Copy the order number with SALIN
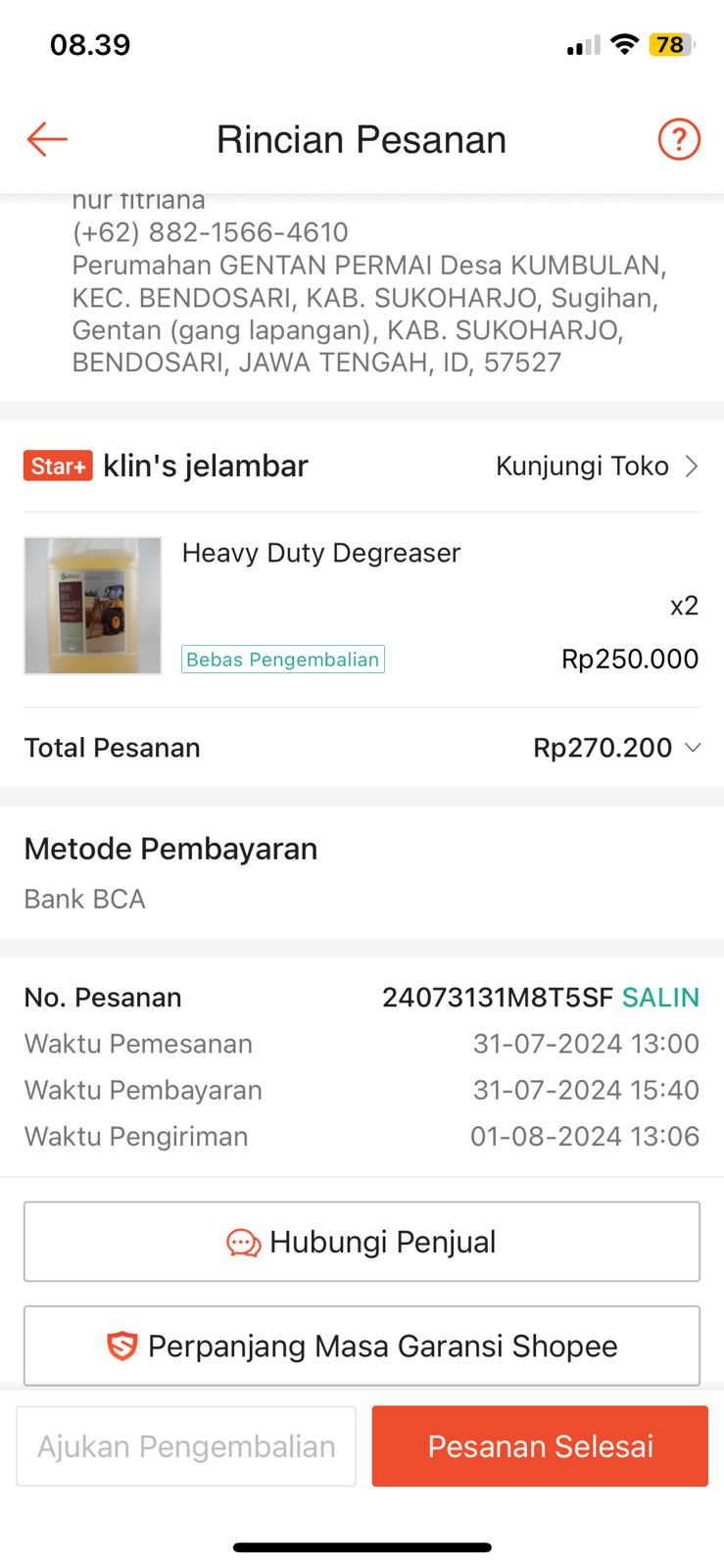724x1568 pixels. tap(660, 998)
